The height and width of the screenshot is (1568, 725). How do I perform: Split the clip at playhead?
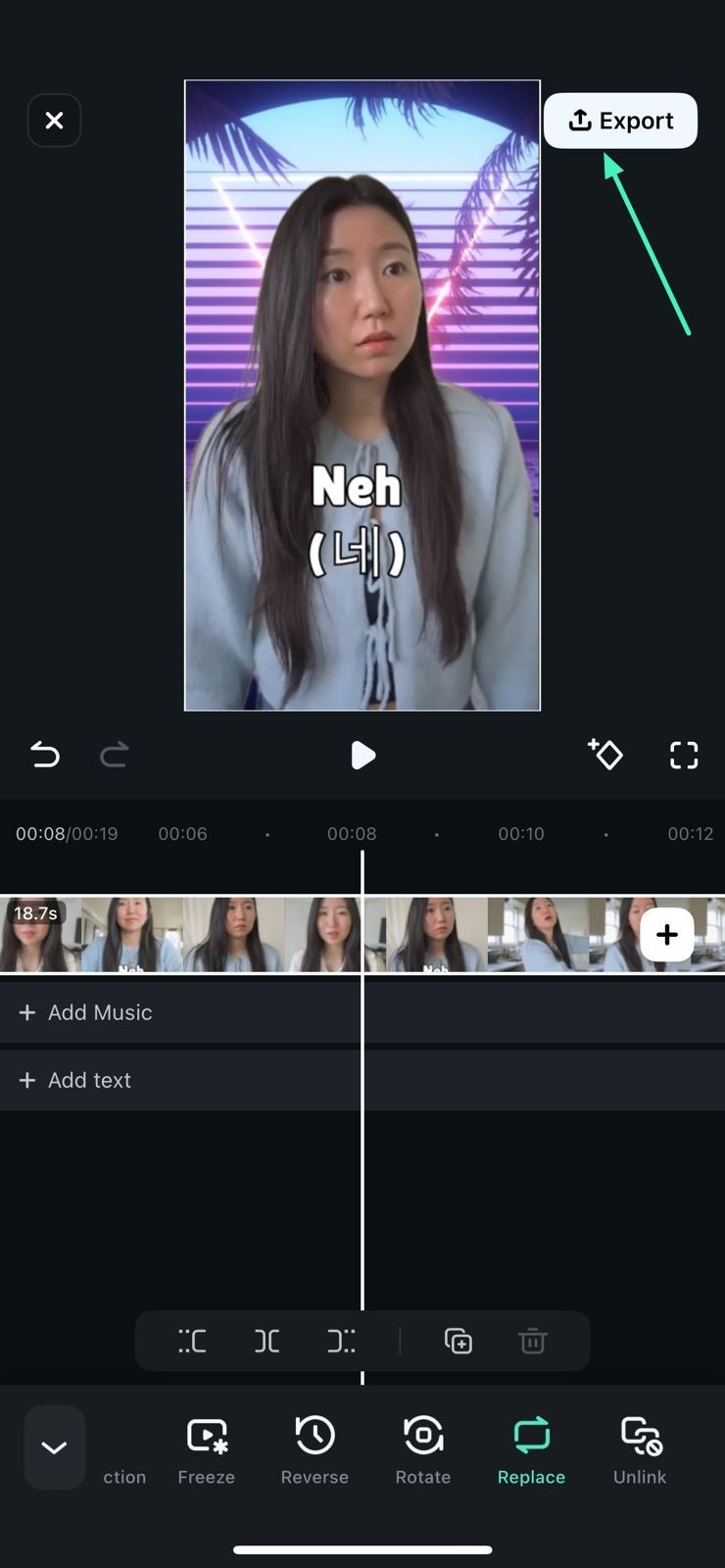pos(266,1341)
